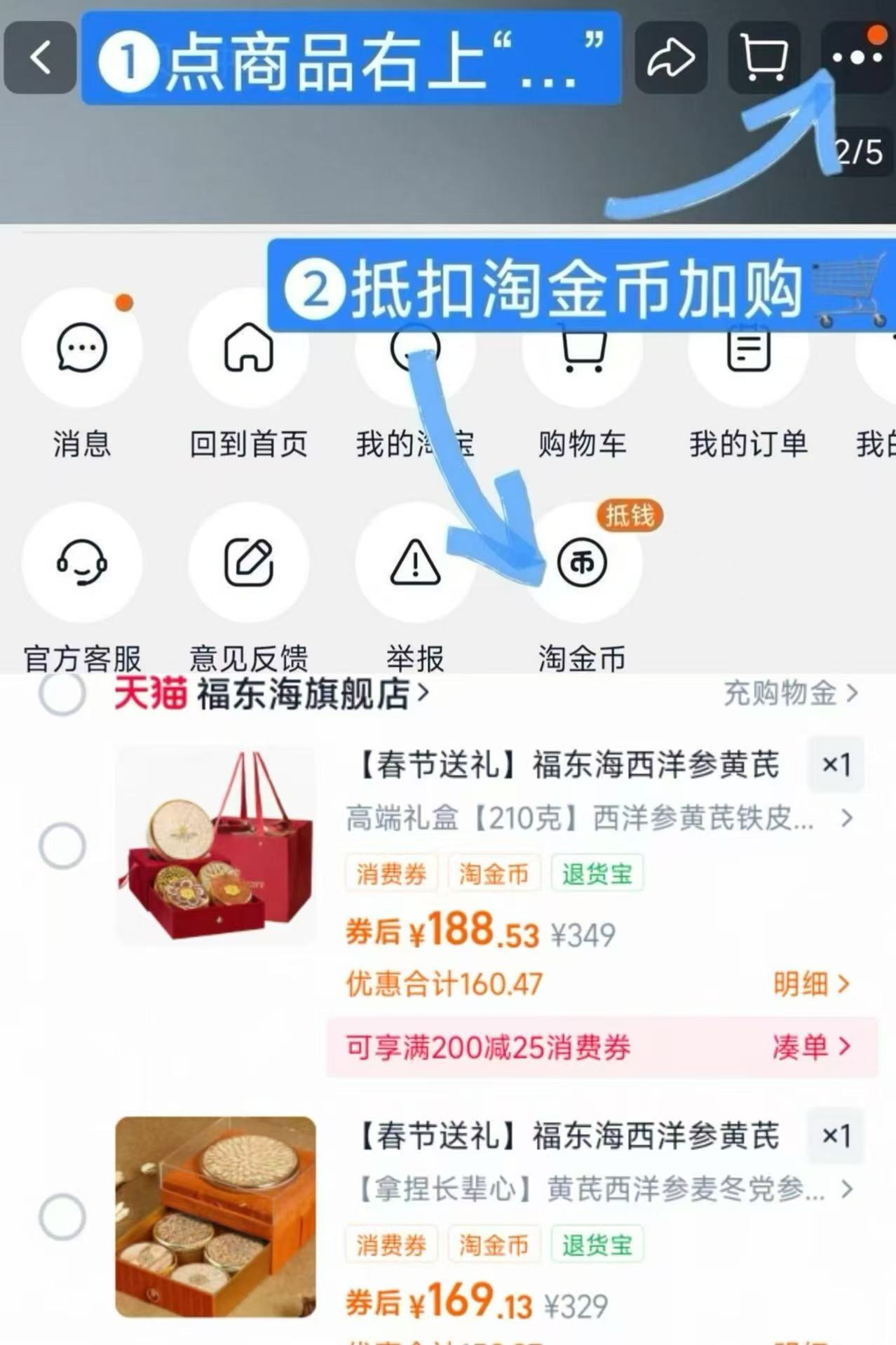Open 意见反馈 feedback icon
Image resolution: width=896 pixels, height=1345 pixels.
pos(249,563)
